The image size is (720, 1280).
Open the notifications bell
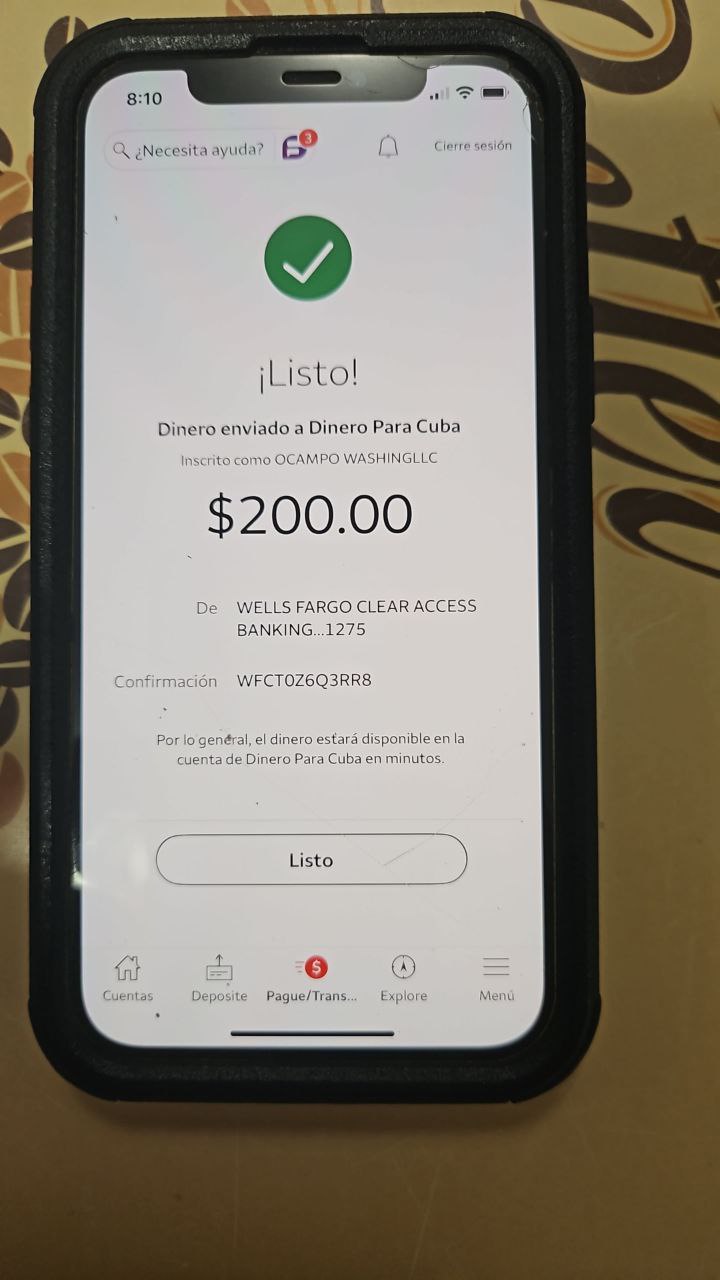tap(388, 147)
